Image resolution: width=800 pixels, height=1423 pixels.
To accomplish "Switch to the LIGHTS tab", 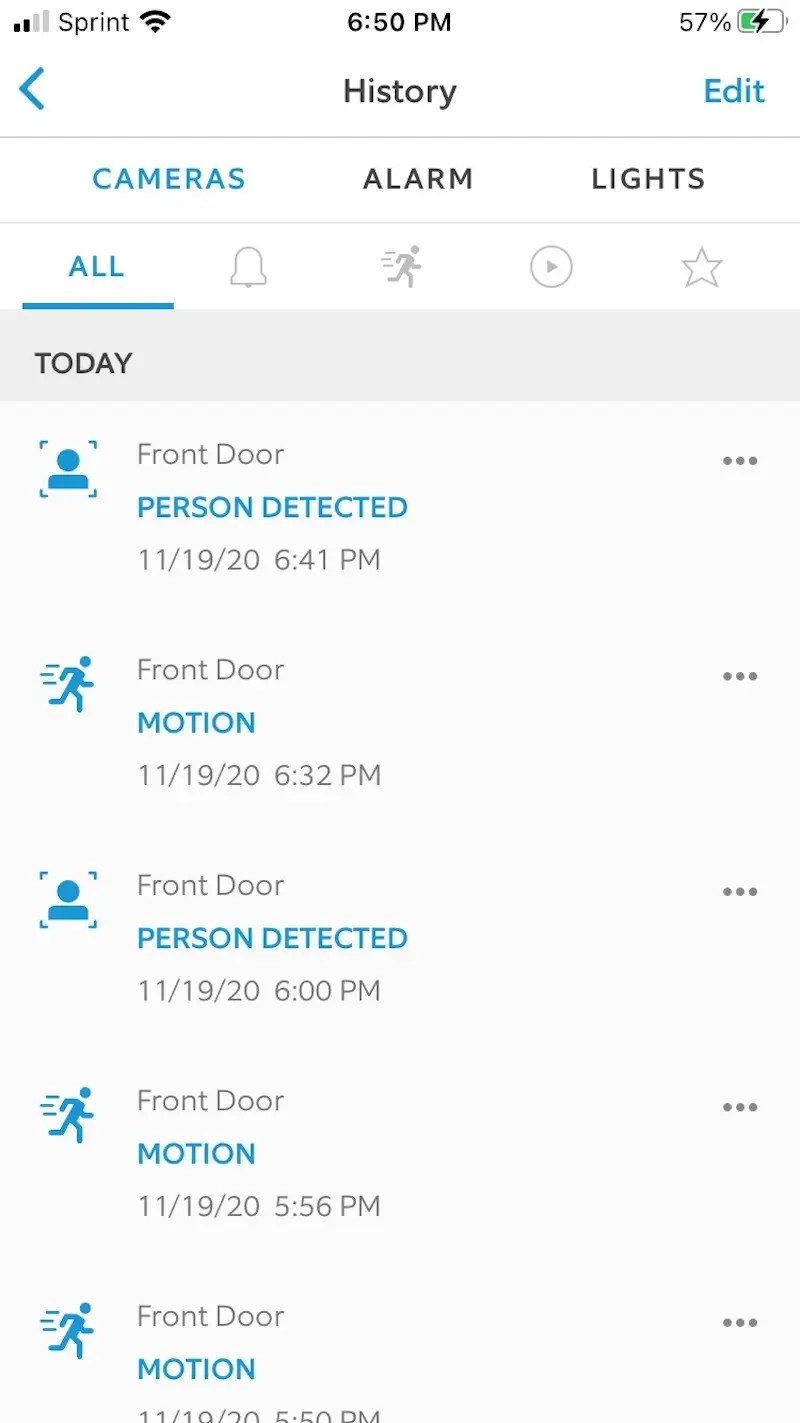I will coord(647,179).
